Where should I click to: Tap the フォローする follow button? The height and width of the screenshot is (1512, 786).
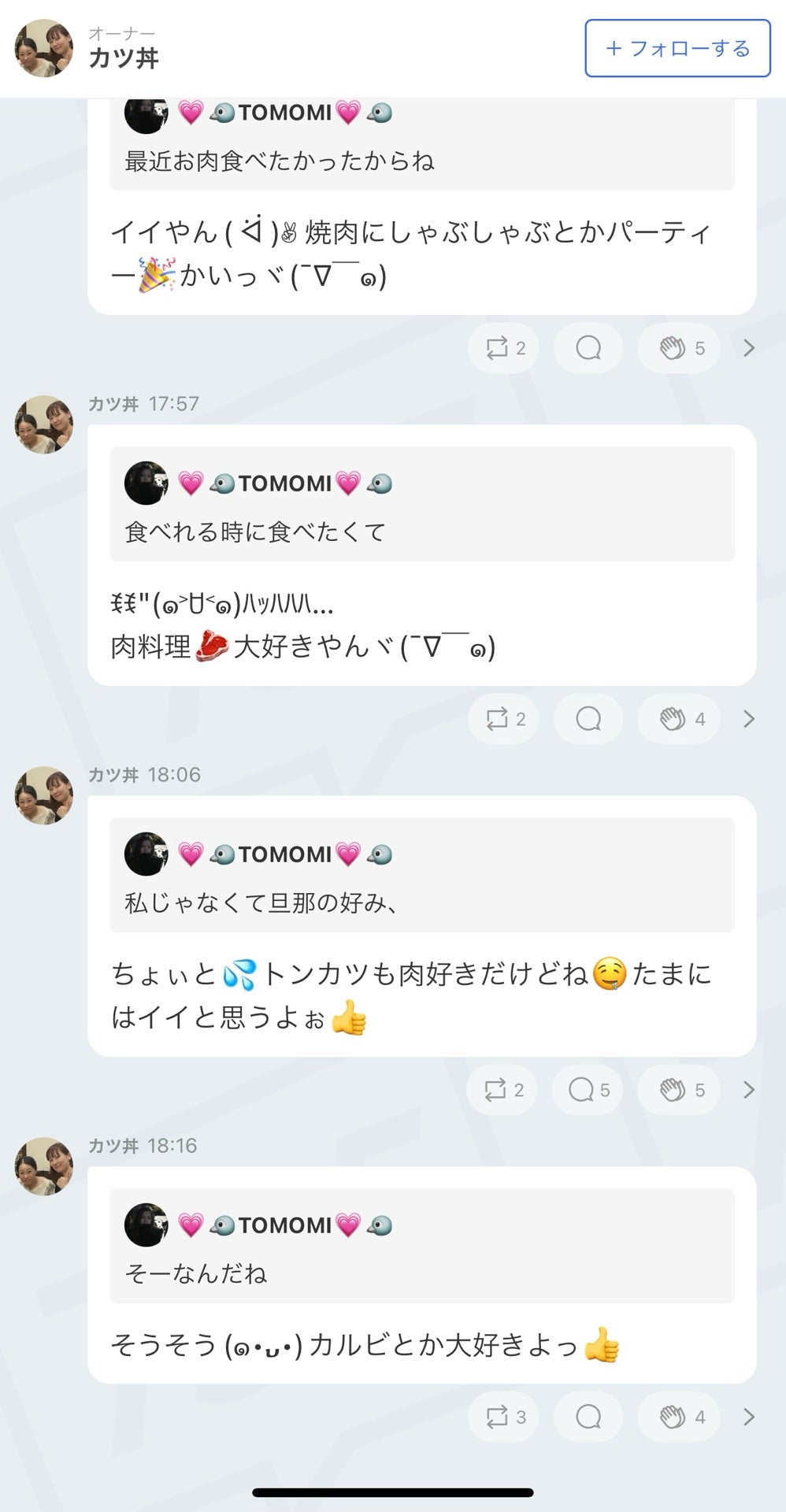point(677,48)
